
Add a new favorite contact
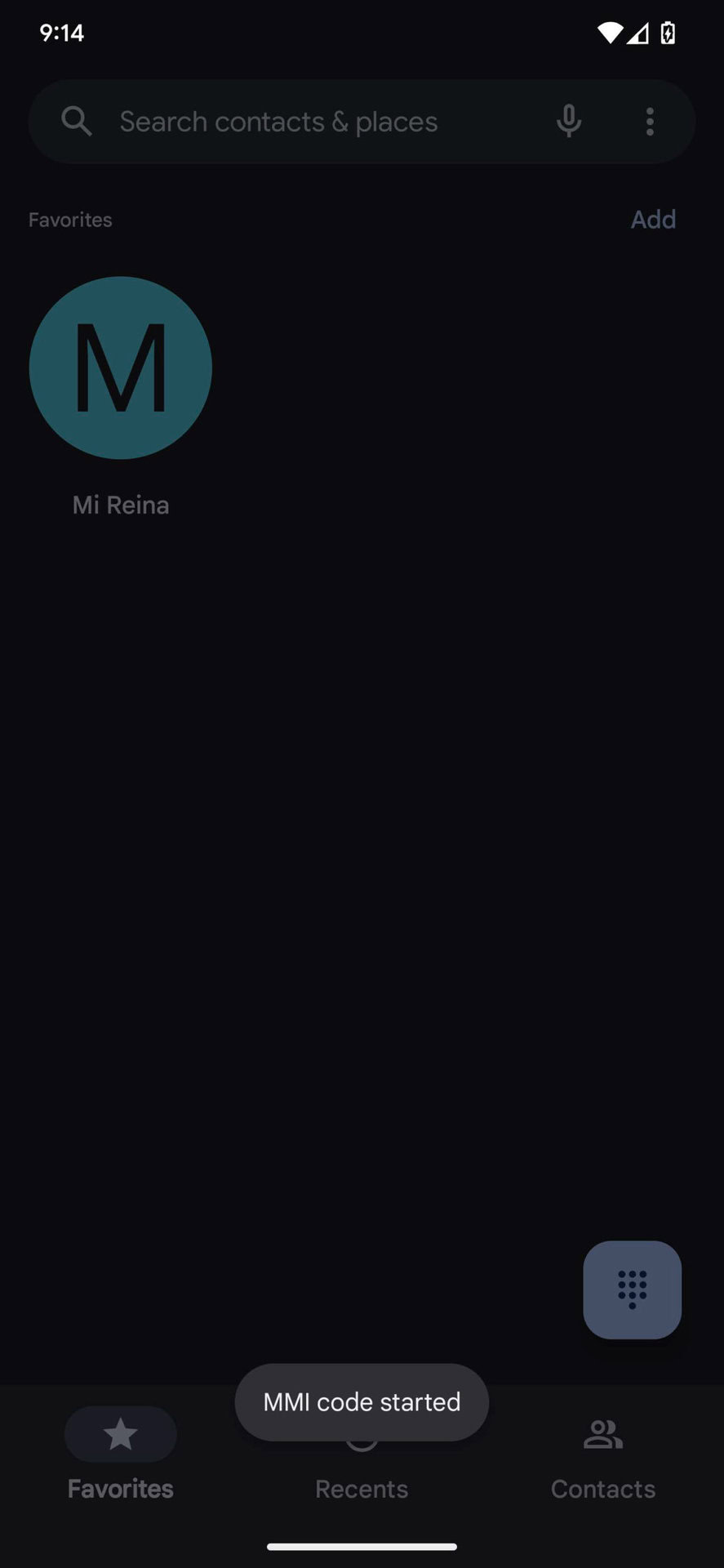(653, 219)
